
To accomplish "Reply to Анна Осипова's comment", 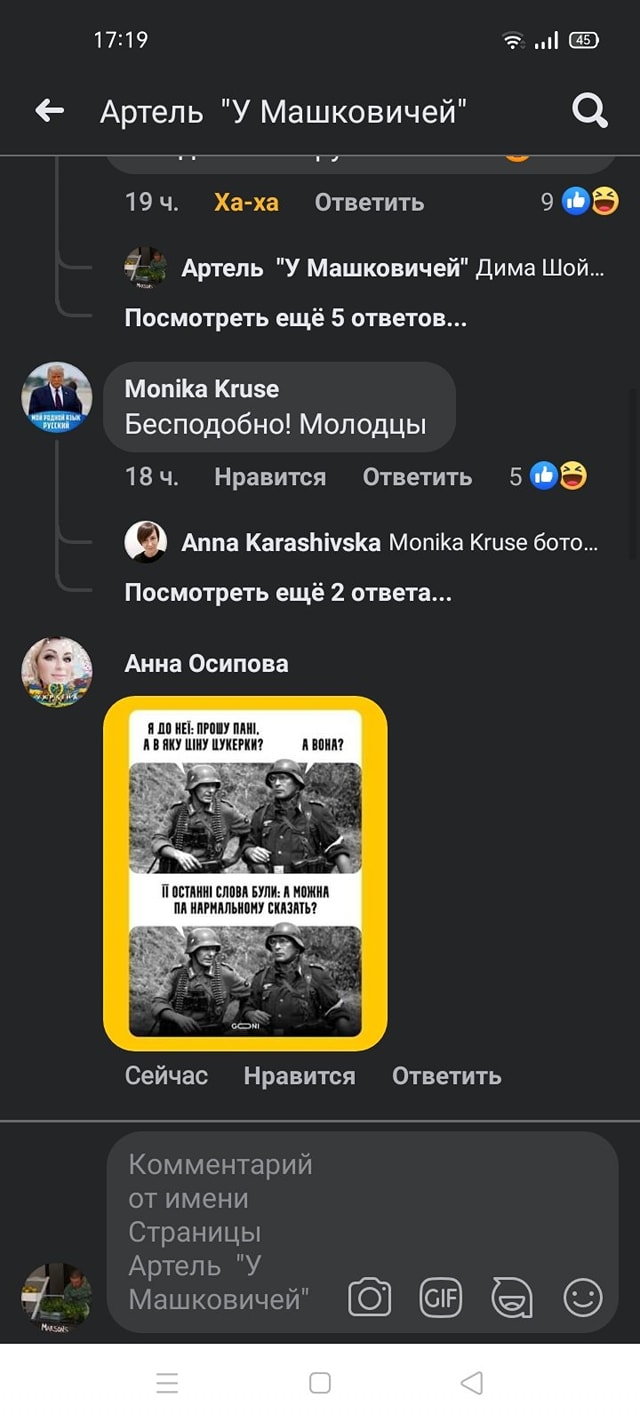I will (446, 1076).
